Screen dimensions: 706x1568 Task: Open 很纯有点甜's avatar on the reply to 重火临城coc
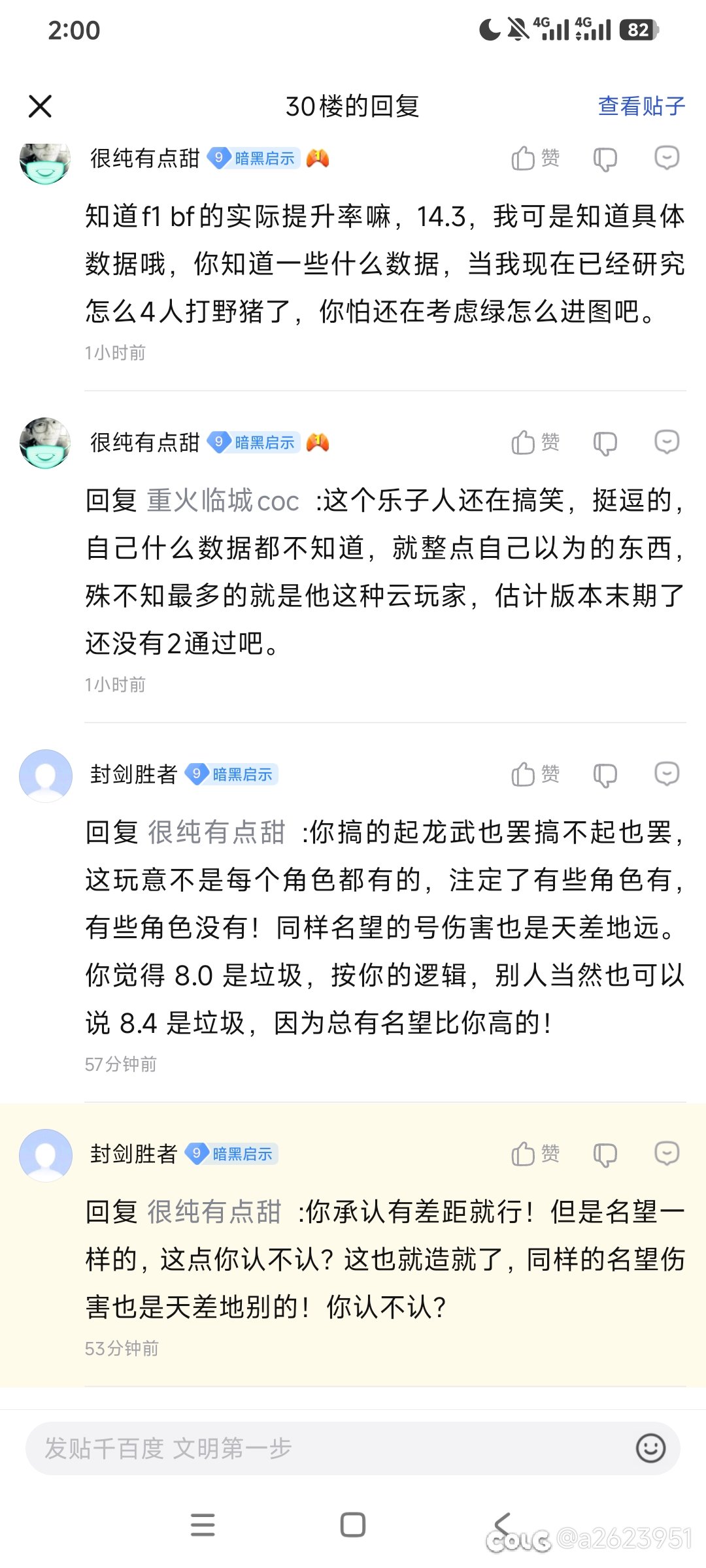click(45, 443)
